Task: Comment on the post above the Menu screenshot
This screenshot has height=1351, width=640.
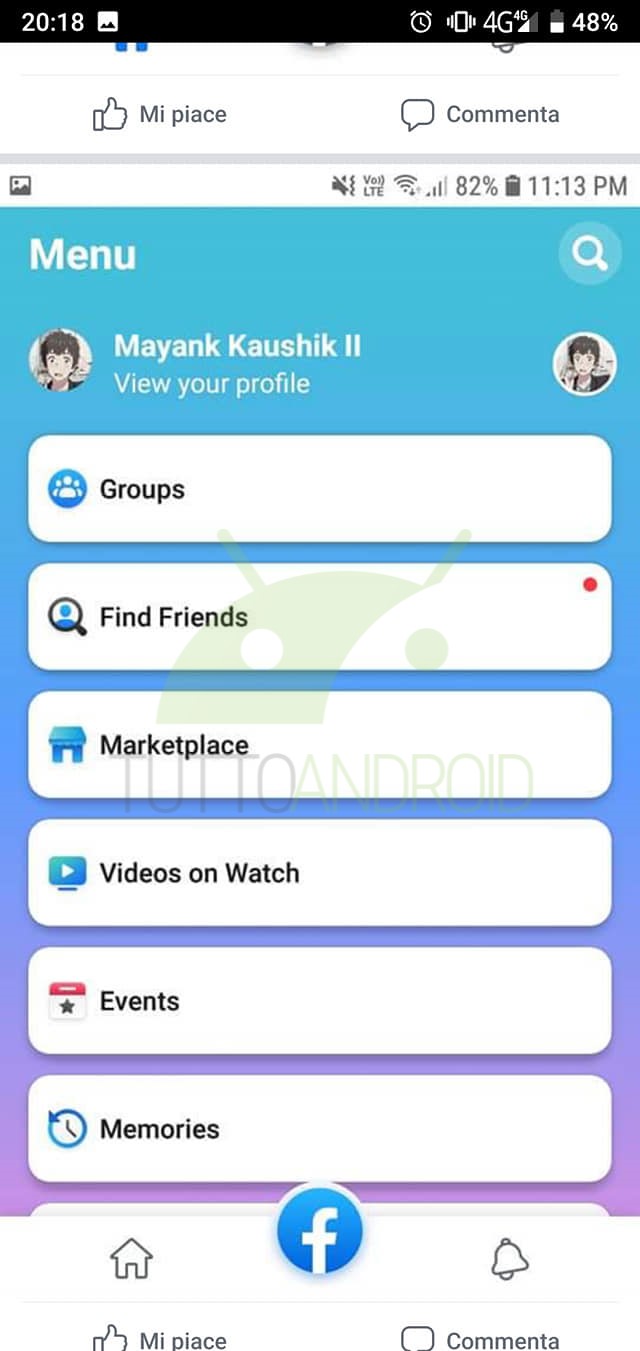Action: tap(480, 115)
